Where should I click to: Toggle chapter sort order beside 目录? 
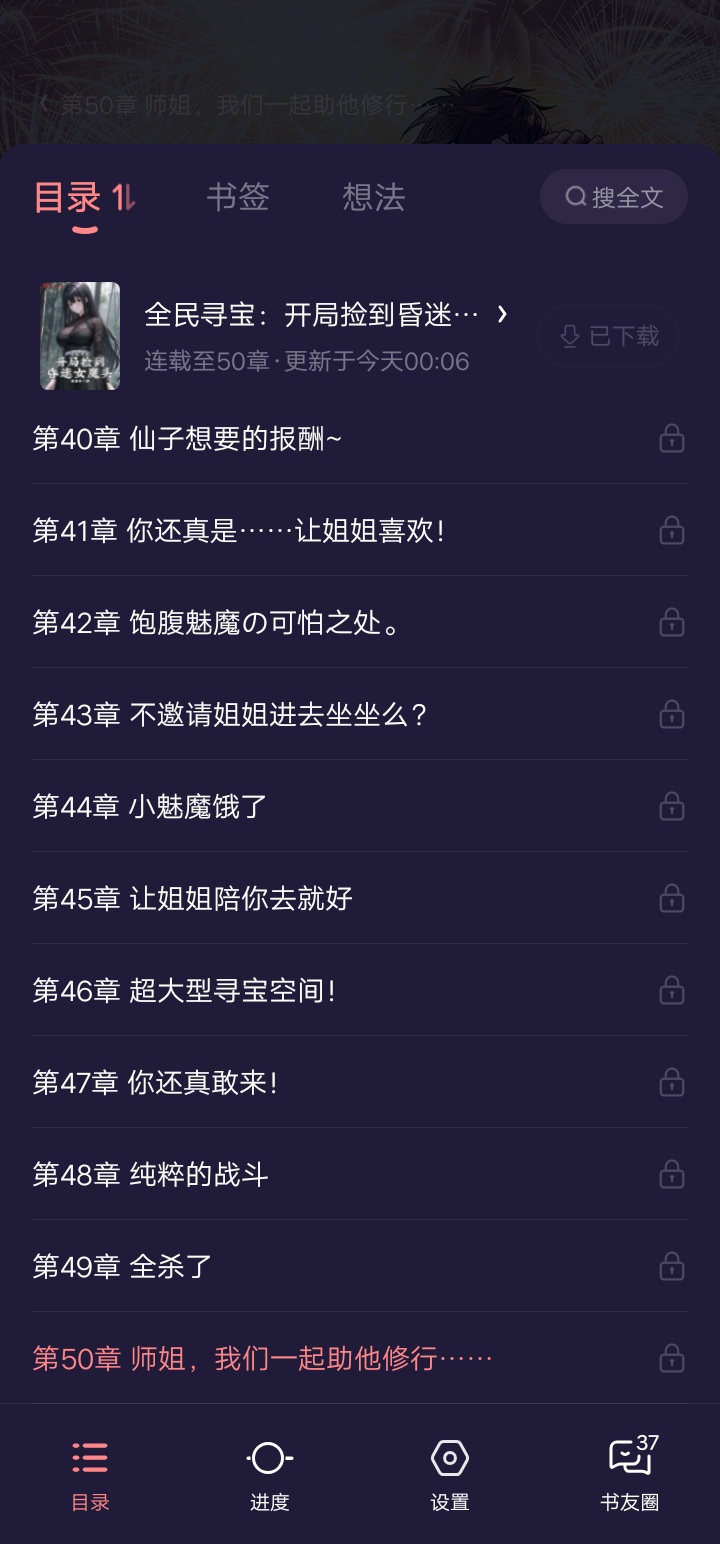click(123, 198)
